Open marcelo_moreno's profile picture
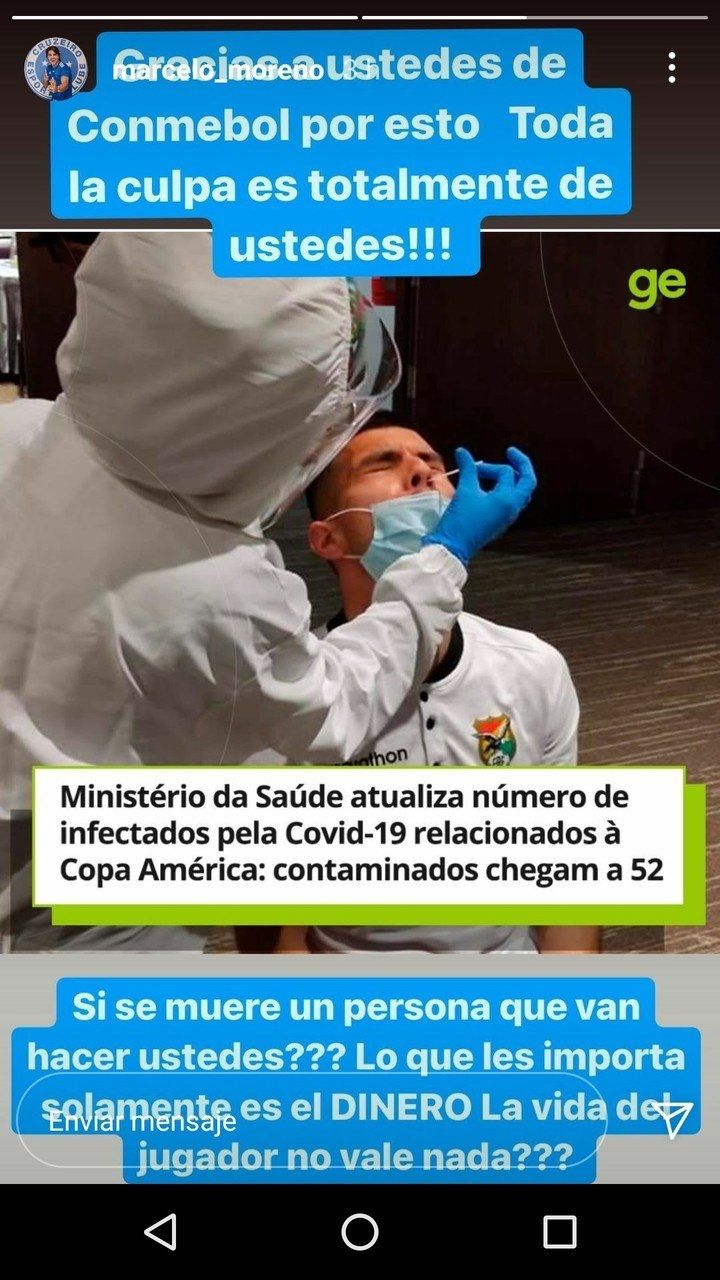The width and height of the screenshot is (720, 1280). (x=56, y=69)
